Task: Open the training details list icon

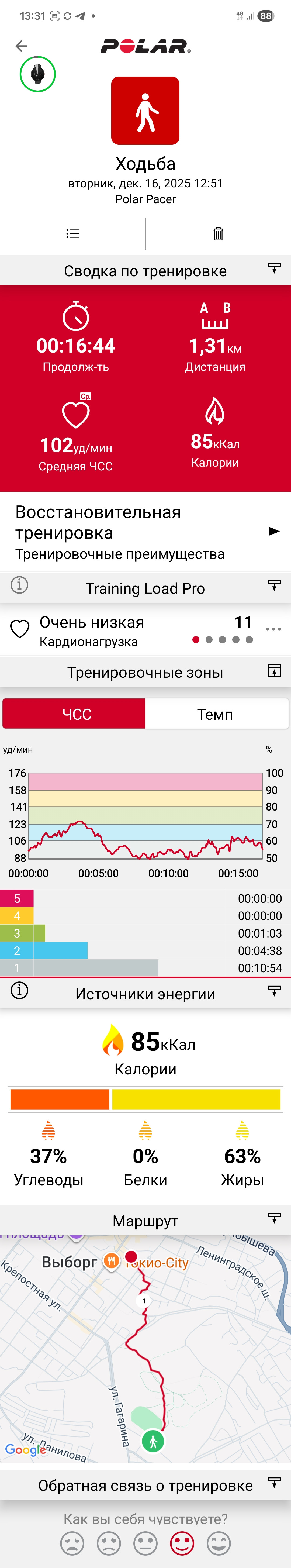Action: [72, 234]
